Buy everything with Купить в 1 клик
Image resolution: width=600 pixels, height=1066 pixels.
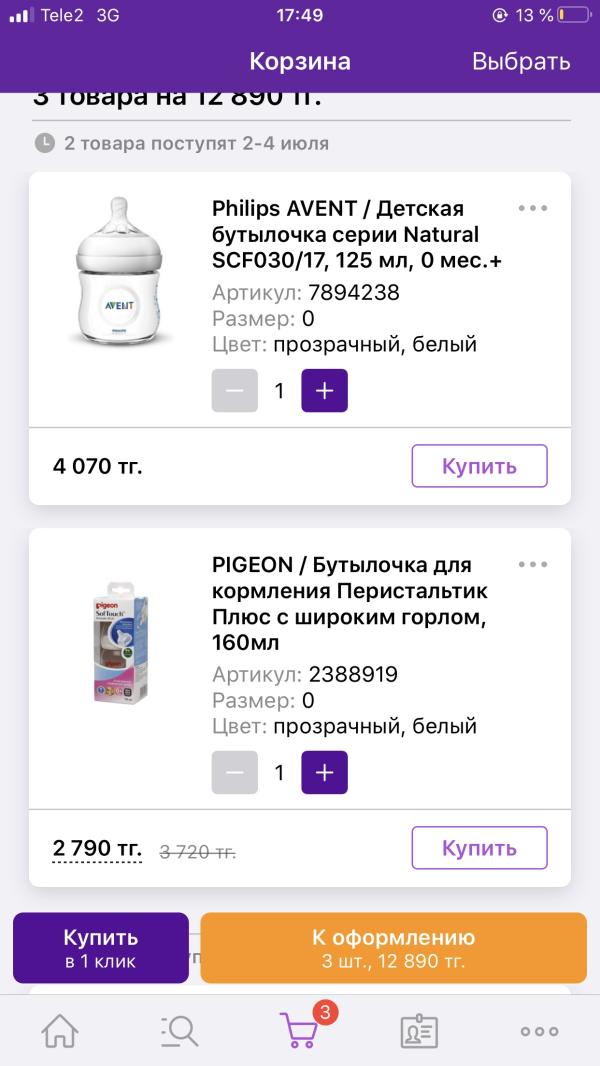pos(100,948)
